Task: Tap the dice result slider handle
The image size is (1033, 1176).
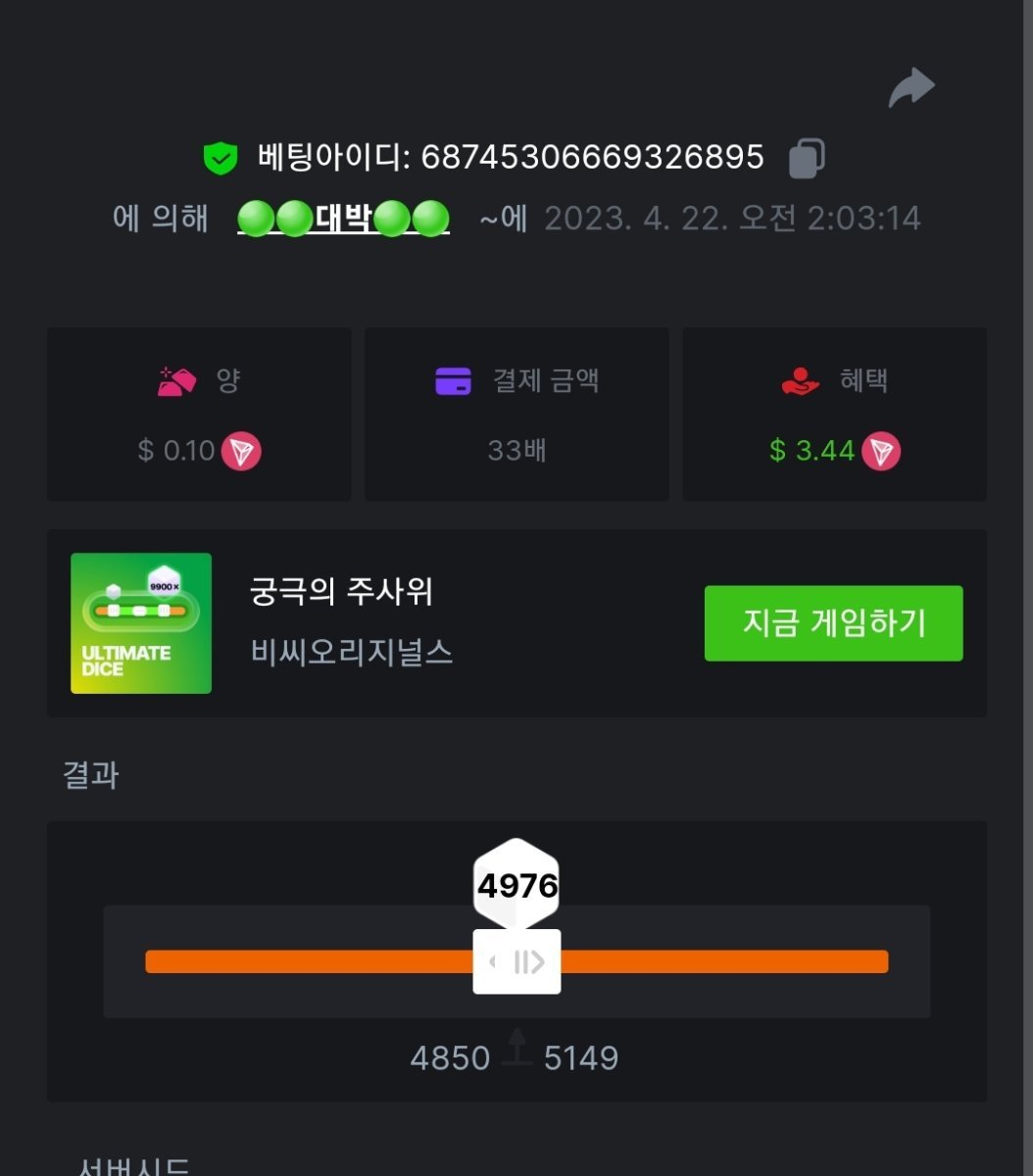Action: pyautogui.click(x=516, y=961)
